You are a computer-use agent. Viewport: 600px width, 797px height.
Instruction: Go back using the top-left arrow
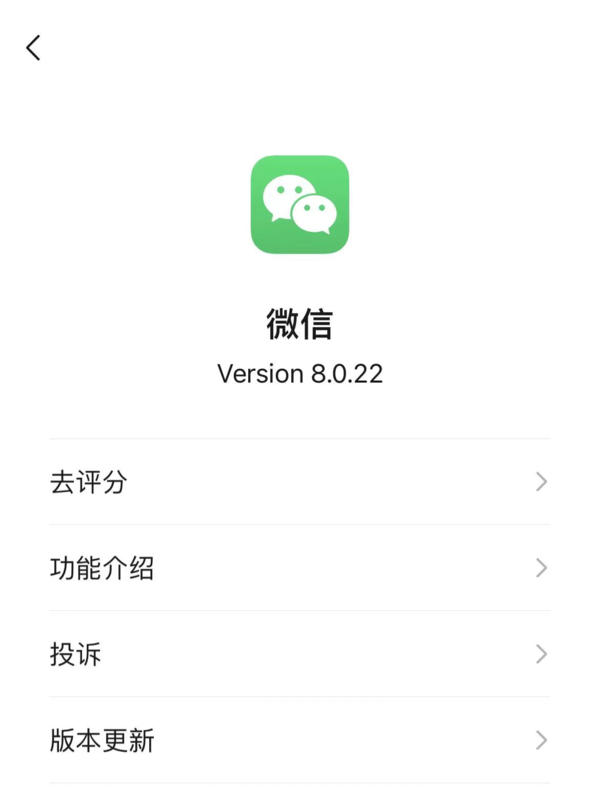click(x=34, y=47)
